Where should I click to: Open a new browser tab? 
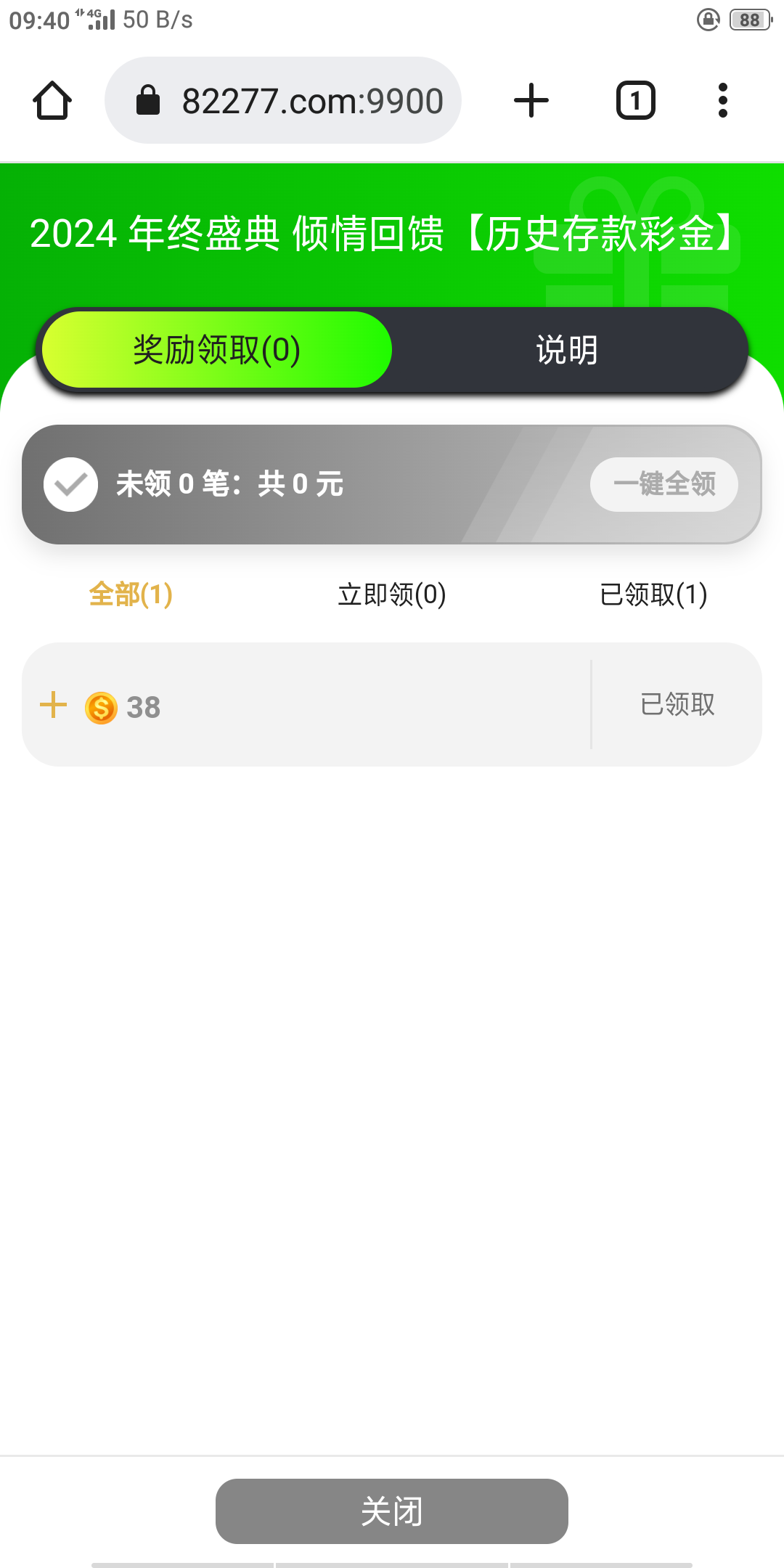pos(531,100)
